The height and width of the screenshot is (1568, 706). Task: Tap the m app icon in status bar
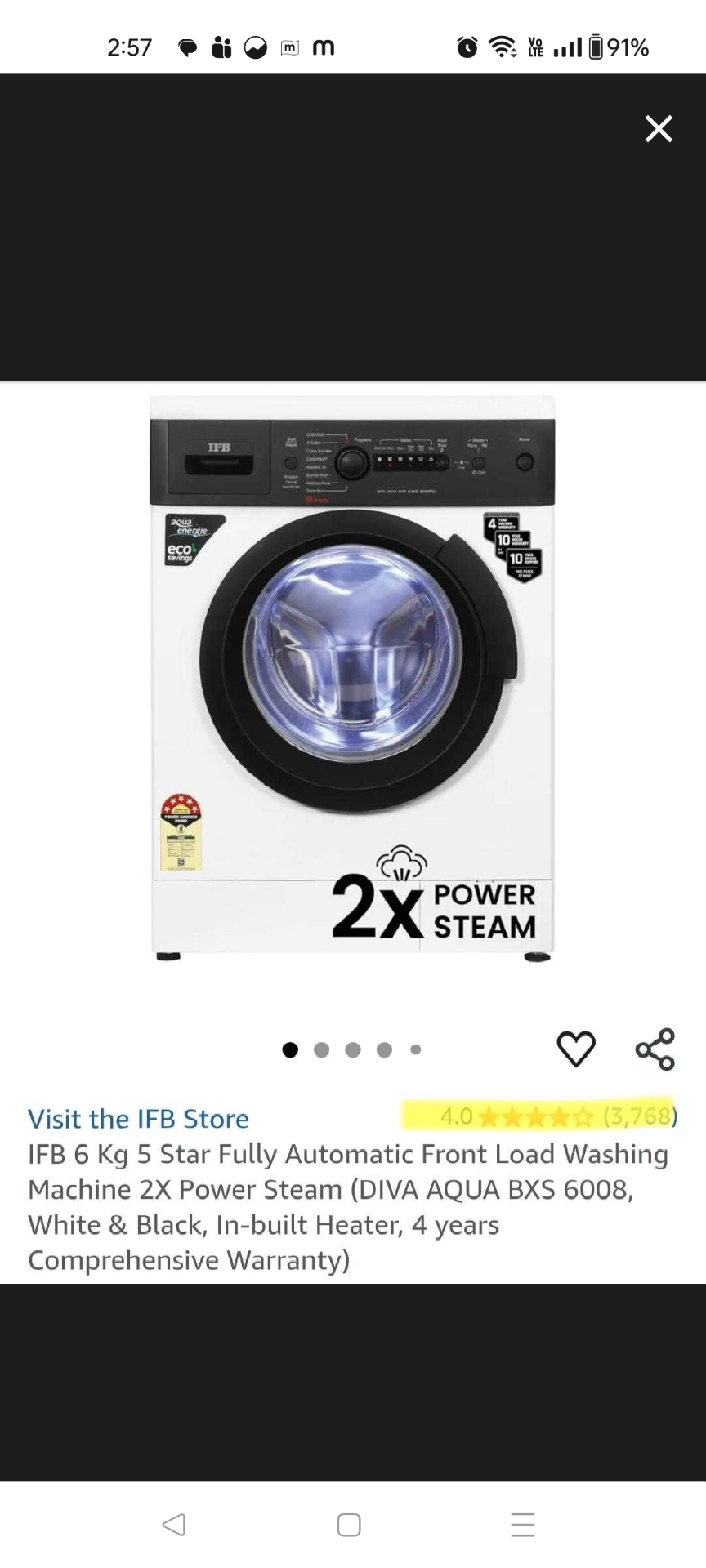323,47
